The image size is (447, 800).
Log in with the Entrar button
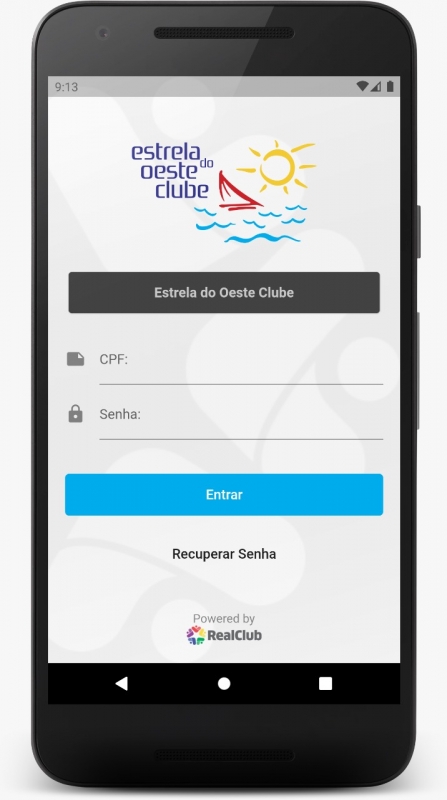point(224,494)
